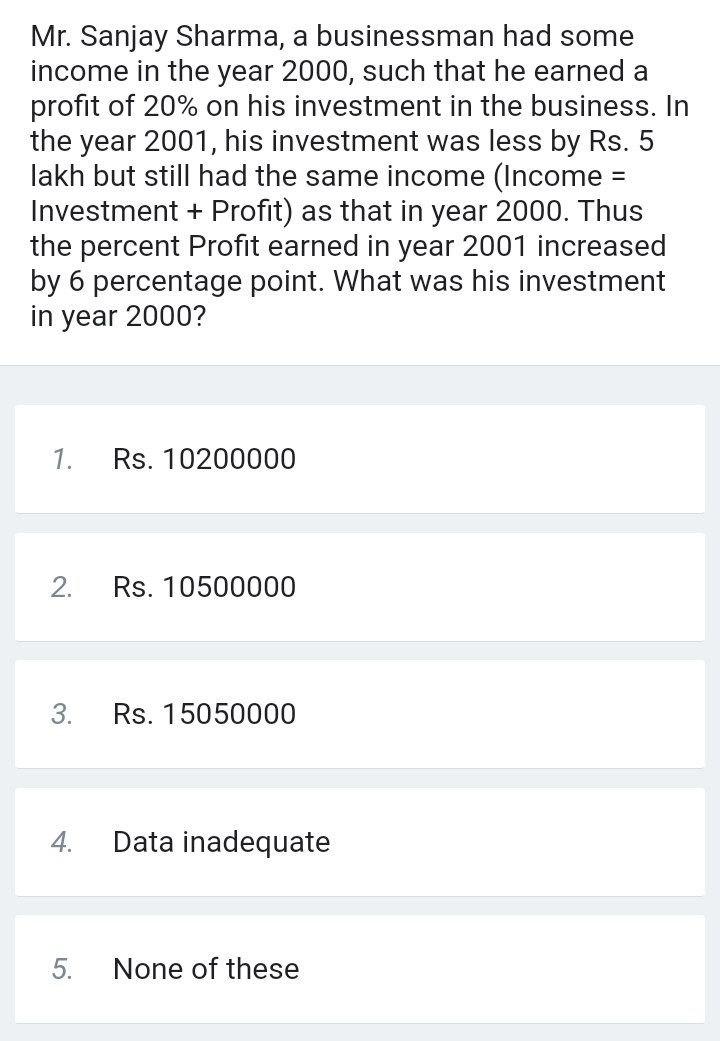Choose option 2, Rs. 10500000
720x1041 pixels.
pyautogui.click(x=204, y=587)
